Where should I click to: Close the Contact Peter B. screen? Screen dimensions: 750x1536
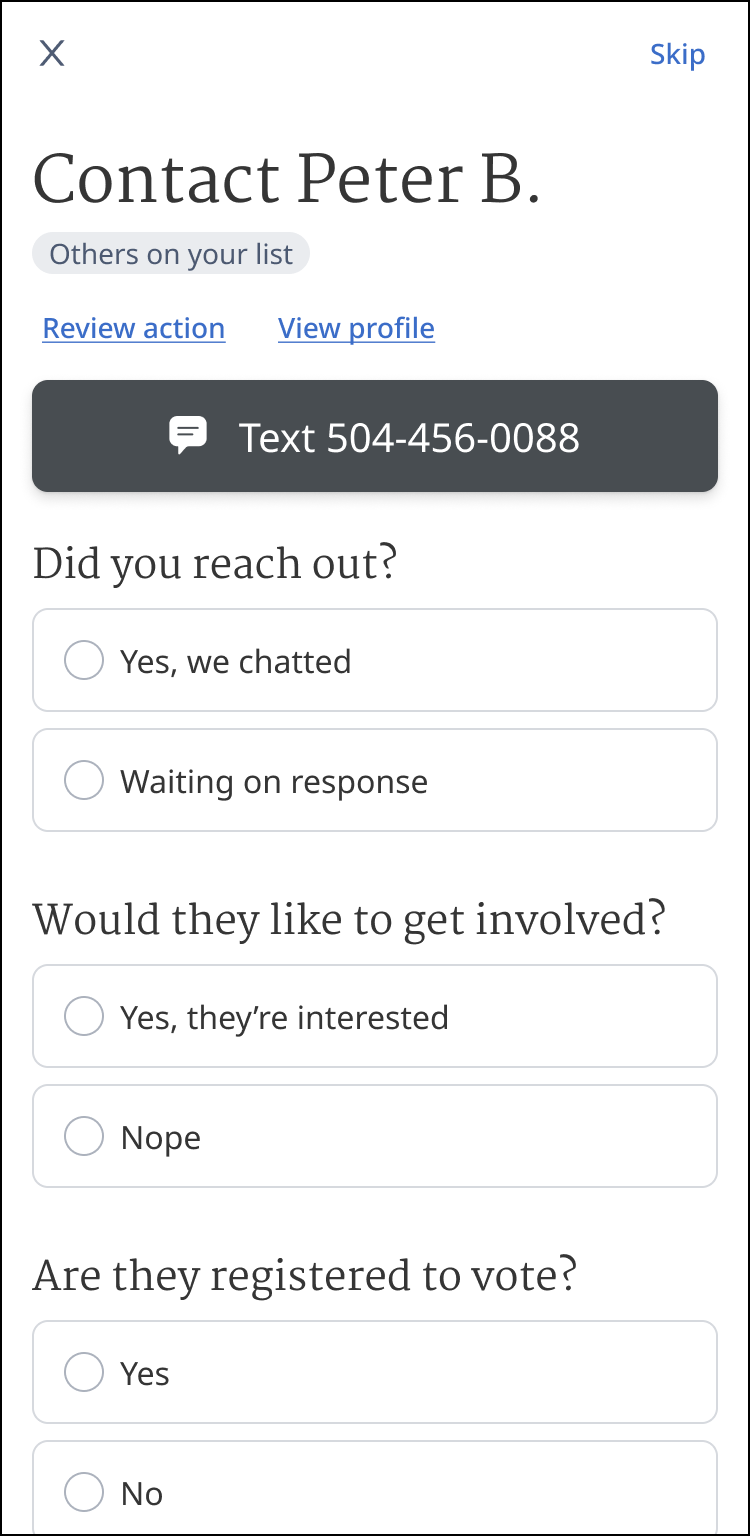[x=52, y=53]
